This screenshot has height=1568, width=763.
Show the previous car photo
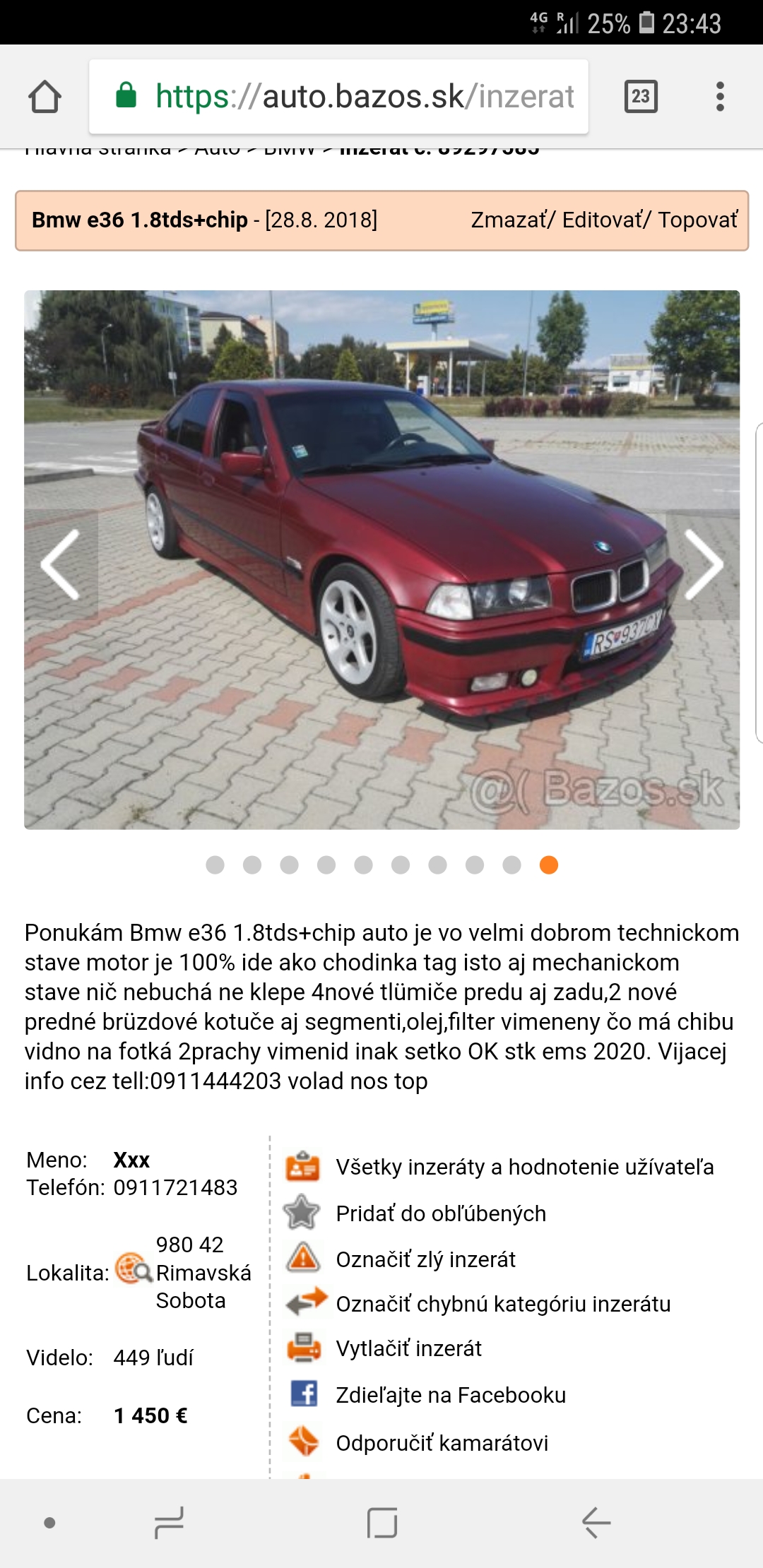tap(61, 564)
